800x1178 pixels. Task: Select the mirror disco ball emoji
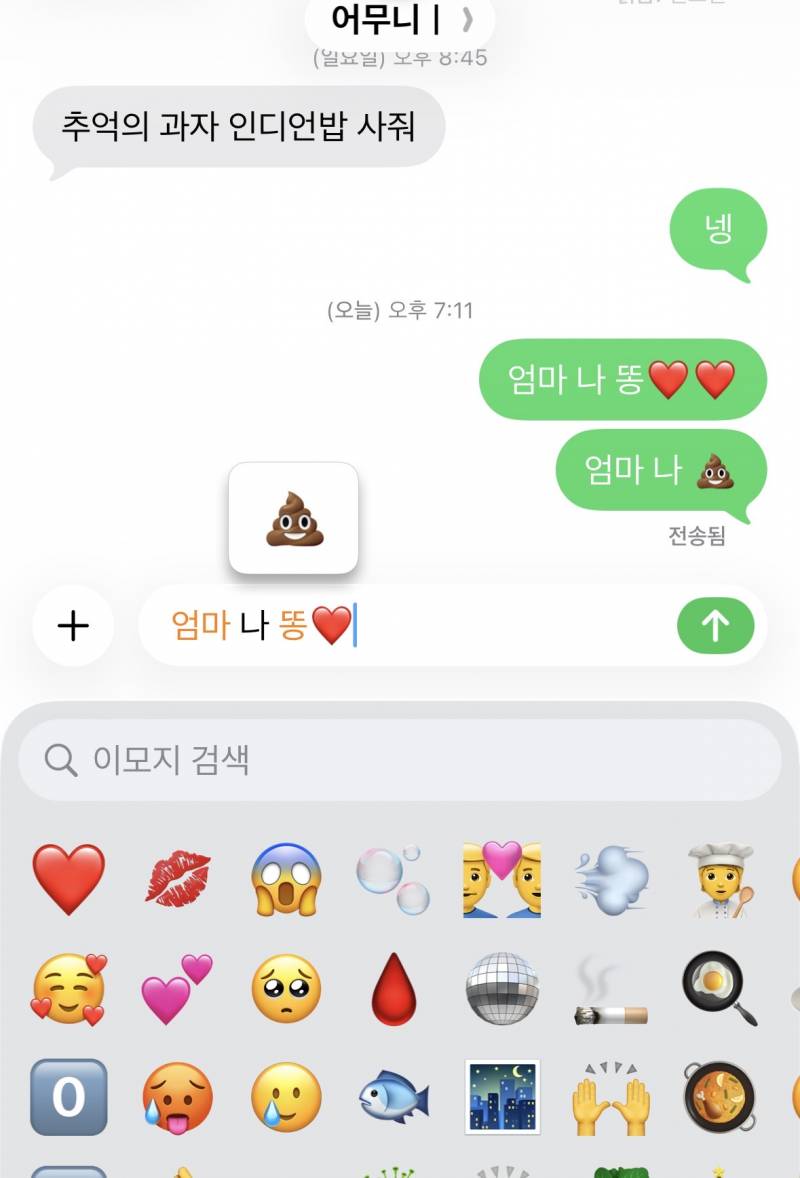[502, 990]
